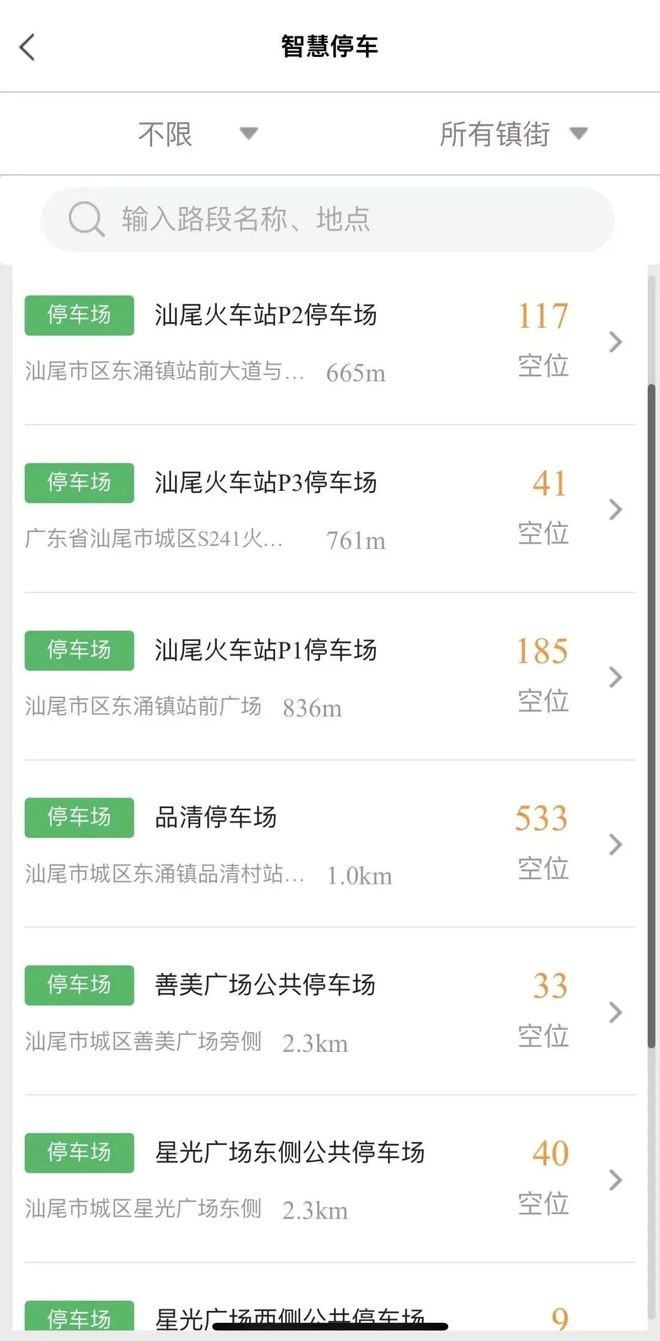Go back using the top-left arrow
This screenshot has width=660, height=1341.
[x=28, y=47]
